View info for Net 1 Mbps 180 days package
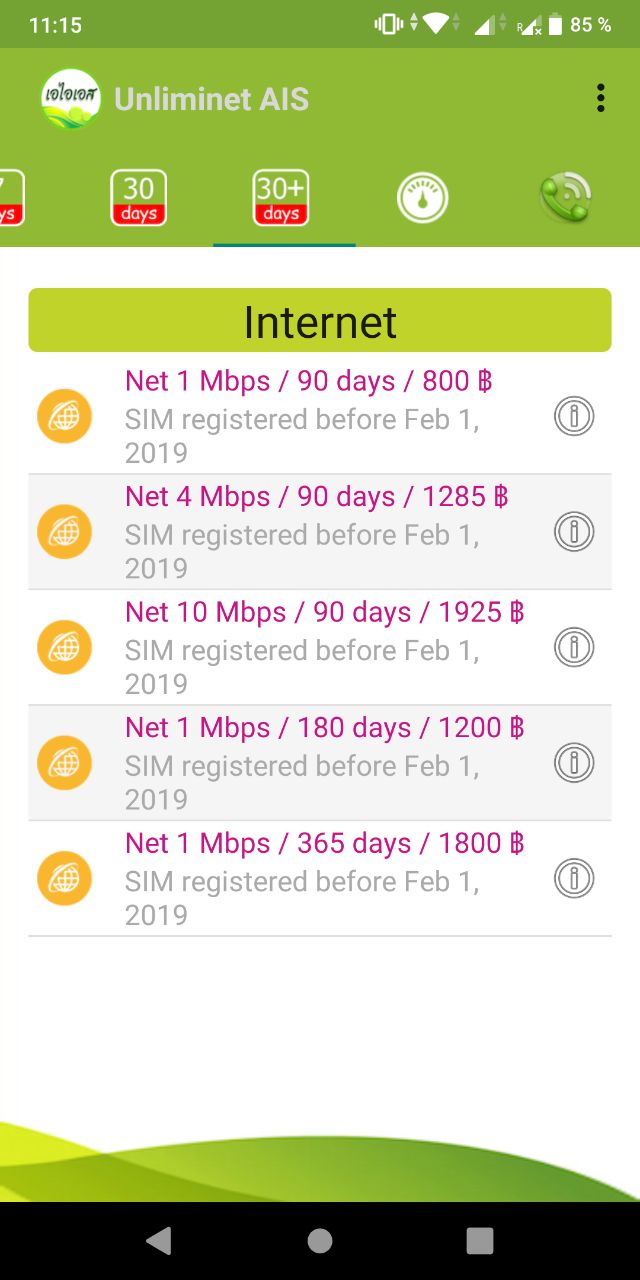640x1280 pixels. click(574, 763)
